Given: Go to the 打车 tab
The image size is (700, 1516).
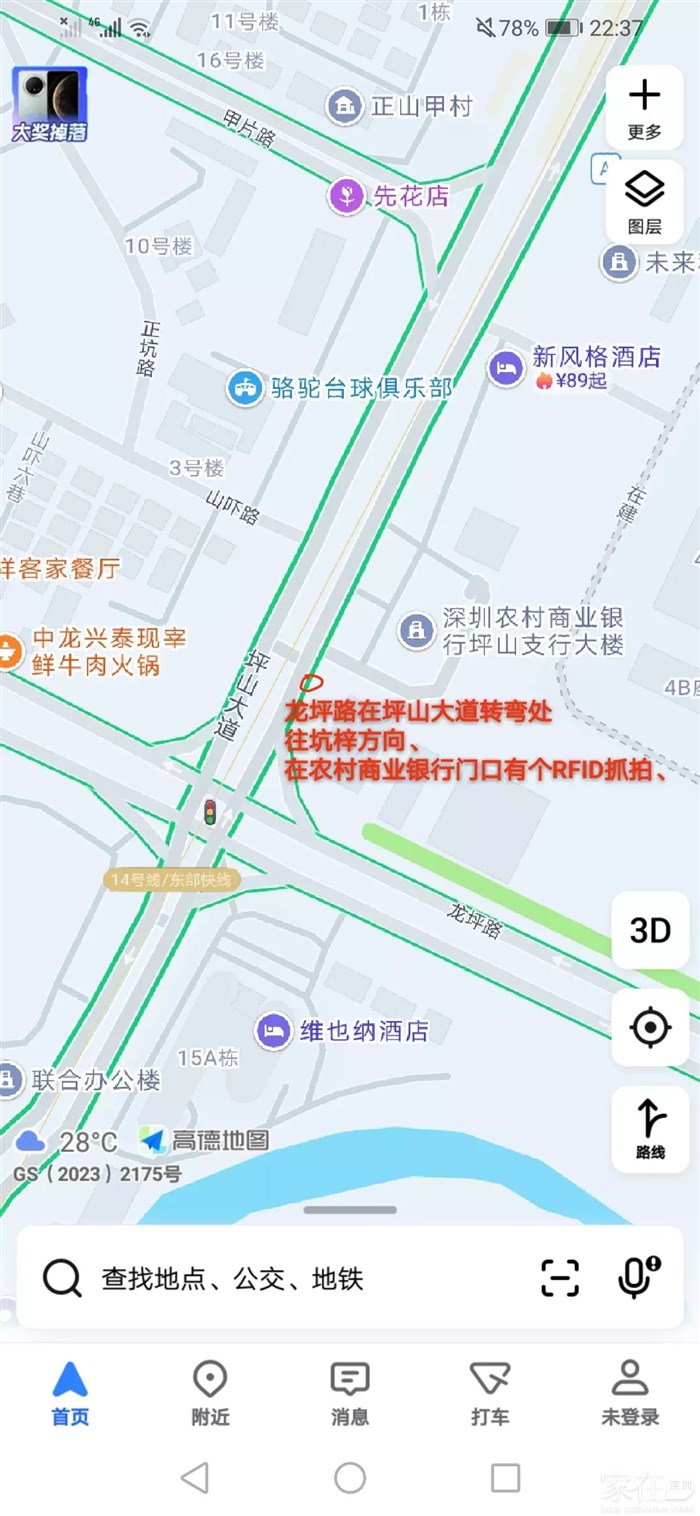Looking at the screenshot, I should click(489, 1392).
